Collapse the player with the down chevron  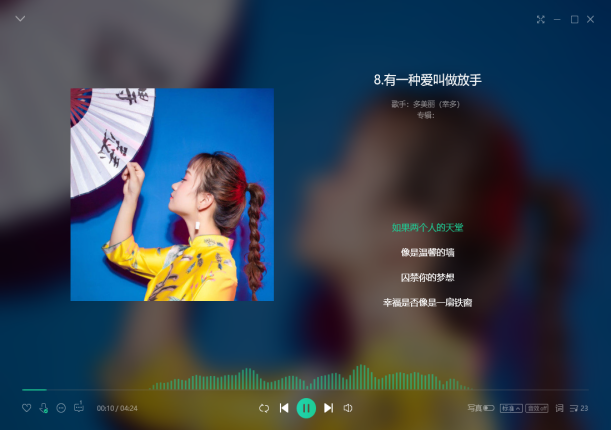[20, 19]
